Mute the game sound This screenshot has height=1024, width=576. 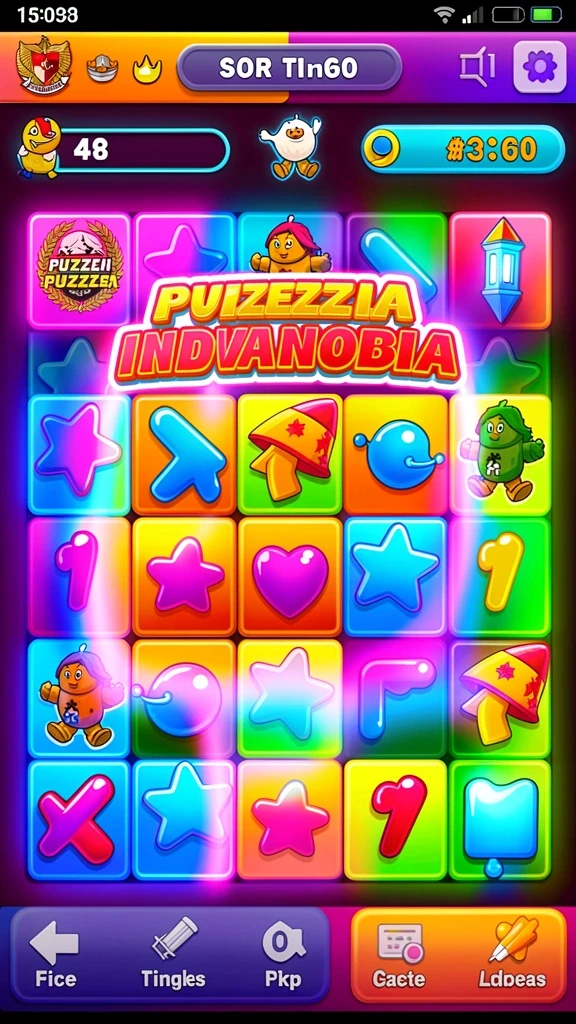click(x=477, y=67)
